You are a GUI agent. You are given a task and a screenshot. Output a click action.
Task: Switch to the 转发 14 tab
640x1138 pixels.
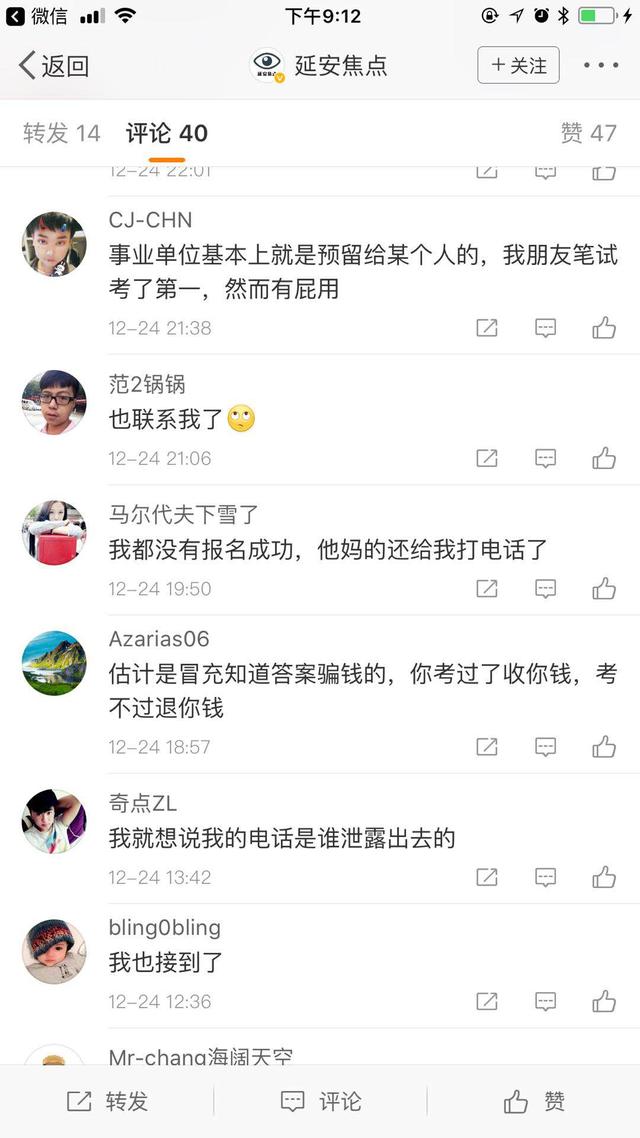[62, 133]
